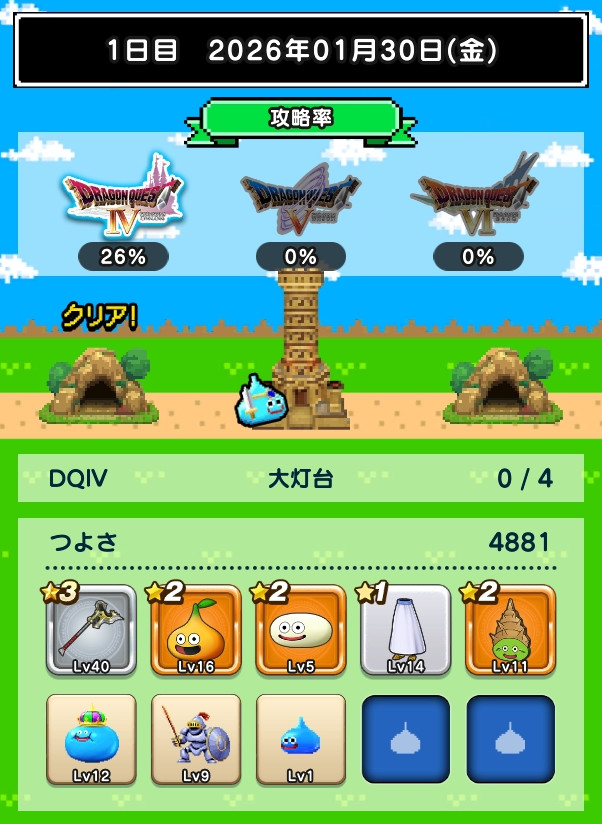Select the blue slime Lv1 member

301,740
